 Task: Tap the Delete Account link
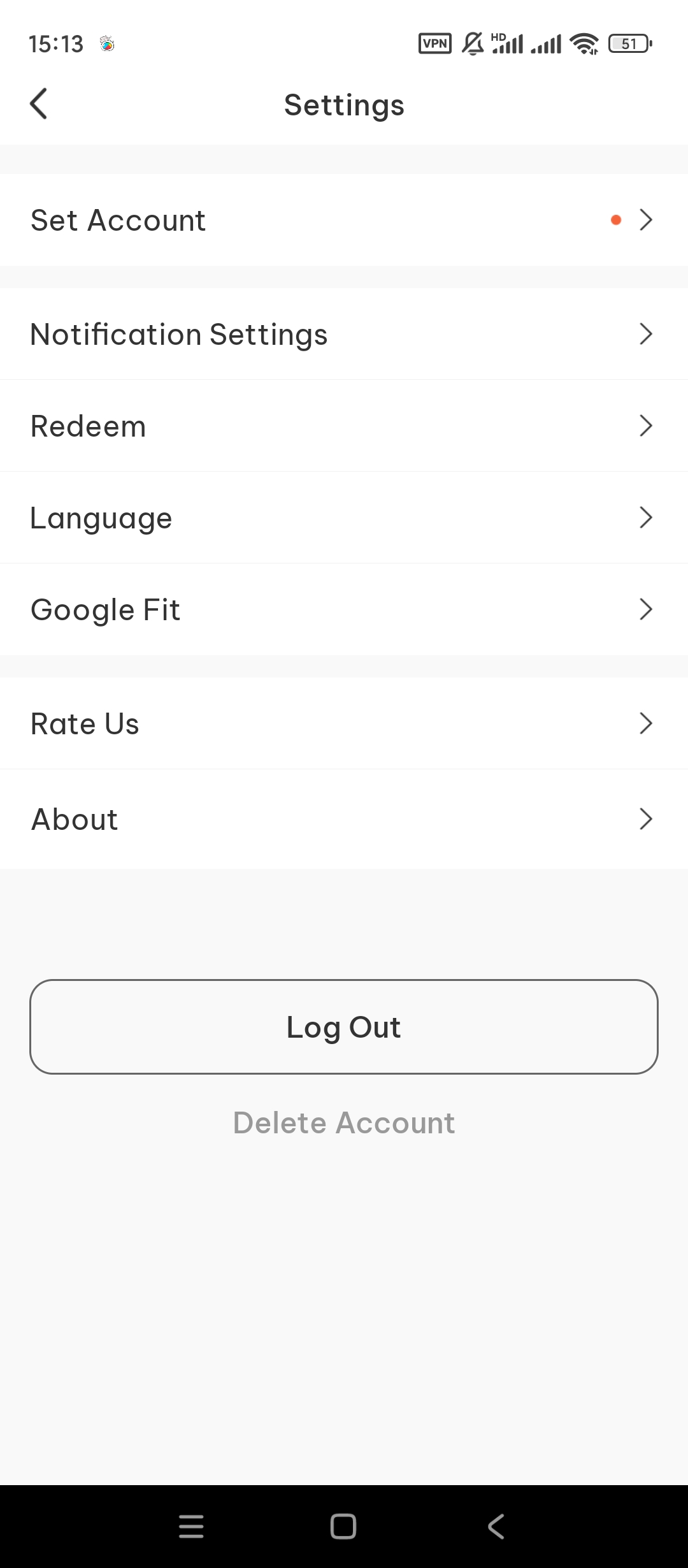(344, 1122)
